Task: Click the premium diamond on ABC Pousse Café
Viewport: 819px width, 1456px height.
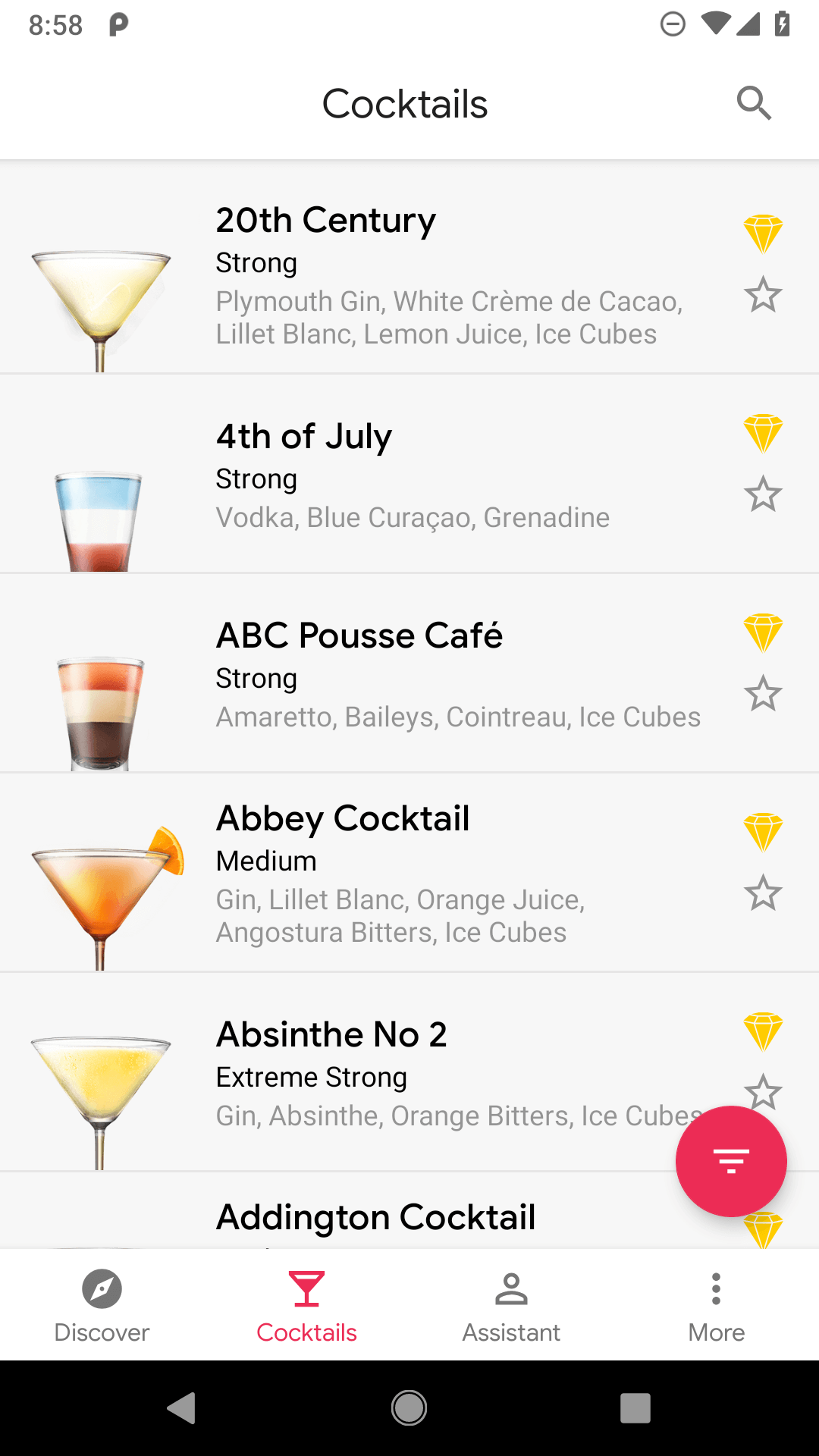Action: click(x=762, y=631)
